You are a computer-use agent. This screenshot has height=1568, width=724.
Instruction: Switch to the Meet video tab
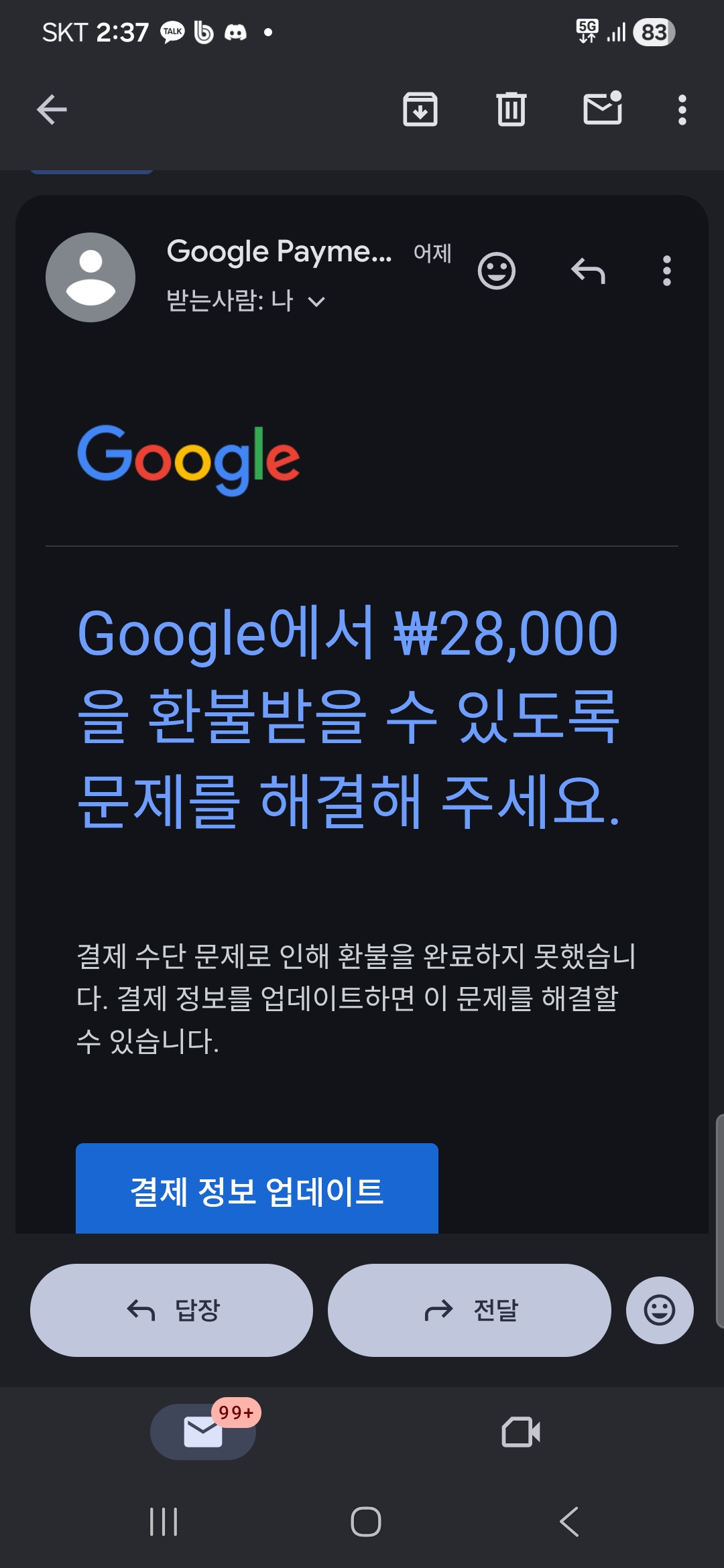pyautogui.click(x=521, y=1432)
